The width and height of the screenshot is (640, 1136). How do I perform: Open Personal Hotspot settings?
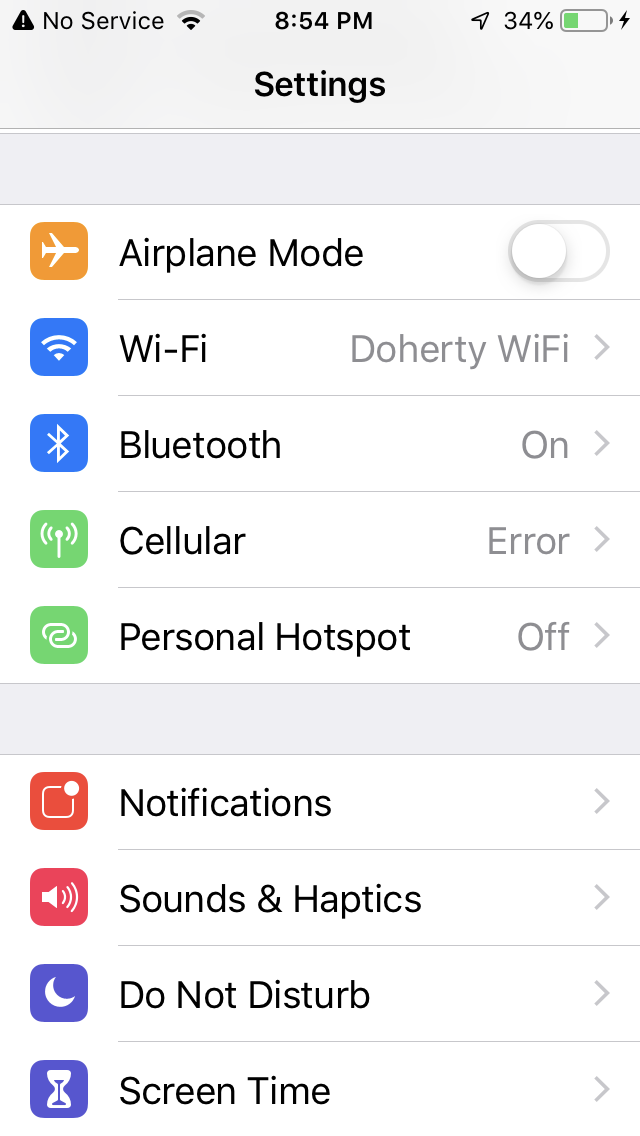tap(320, 637)
